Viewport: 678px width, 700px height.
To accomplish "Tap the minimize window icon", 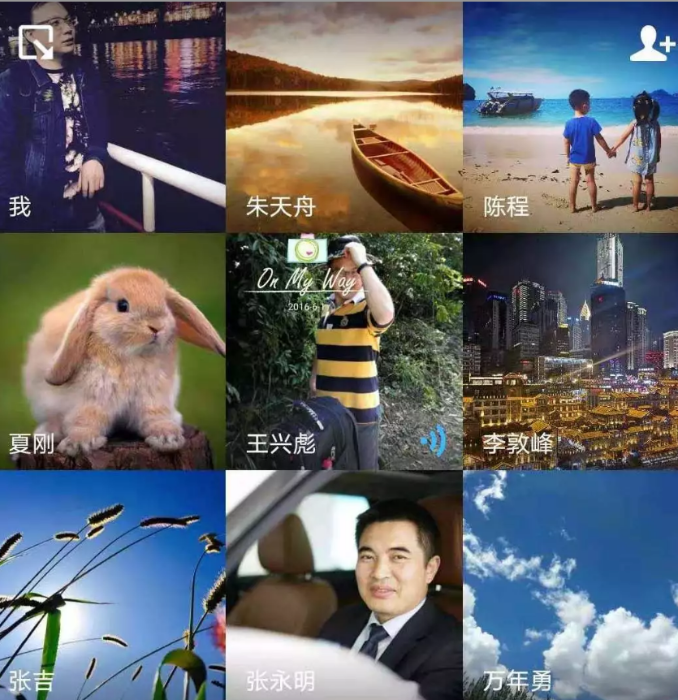I will click(37, 43).
